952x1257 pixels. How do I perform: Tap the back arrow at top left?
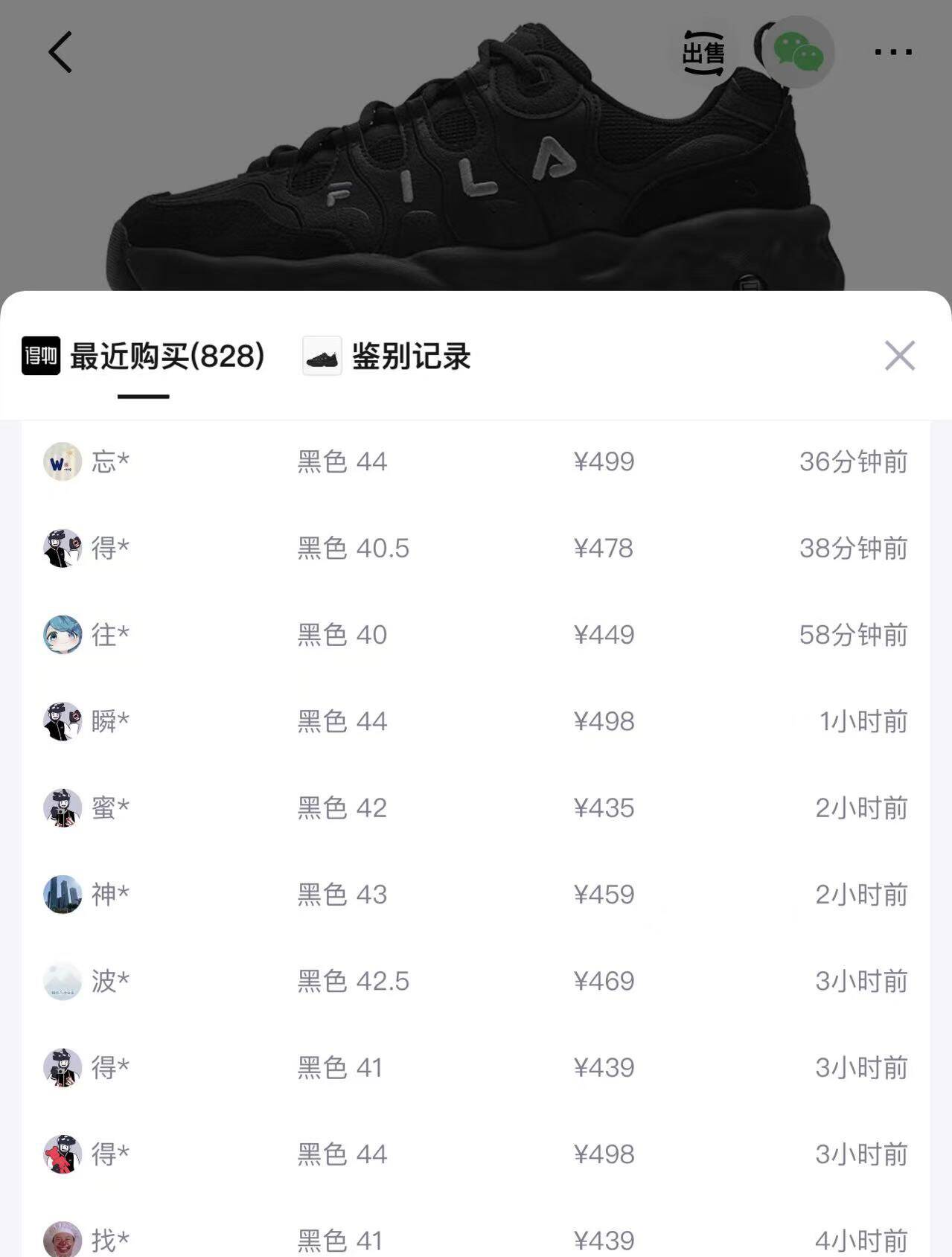pyautogui.click(x=61, y=52)
